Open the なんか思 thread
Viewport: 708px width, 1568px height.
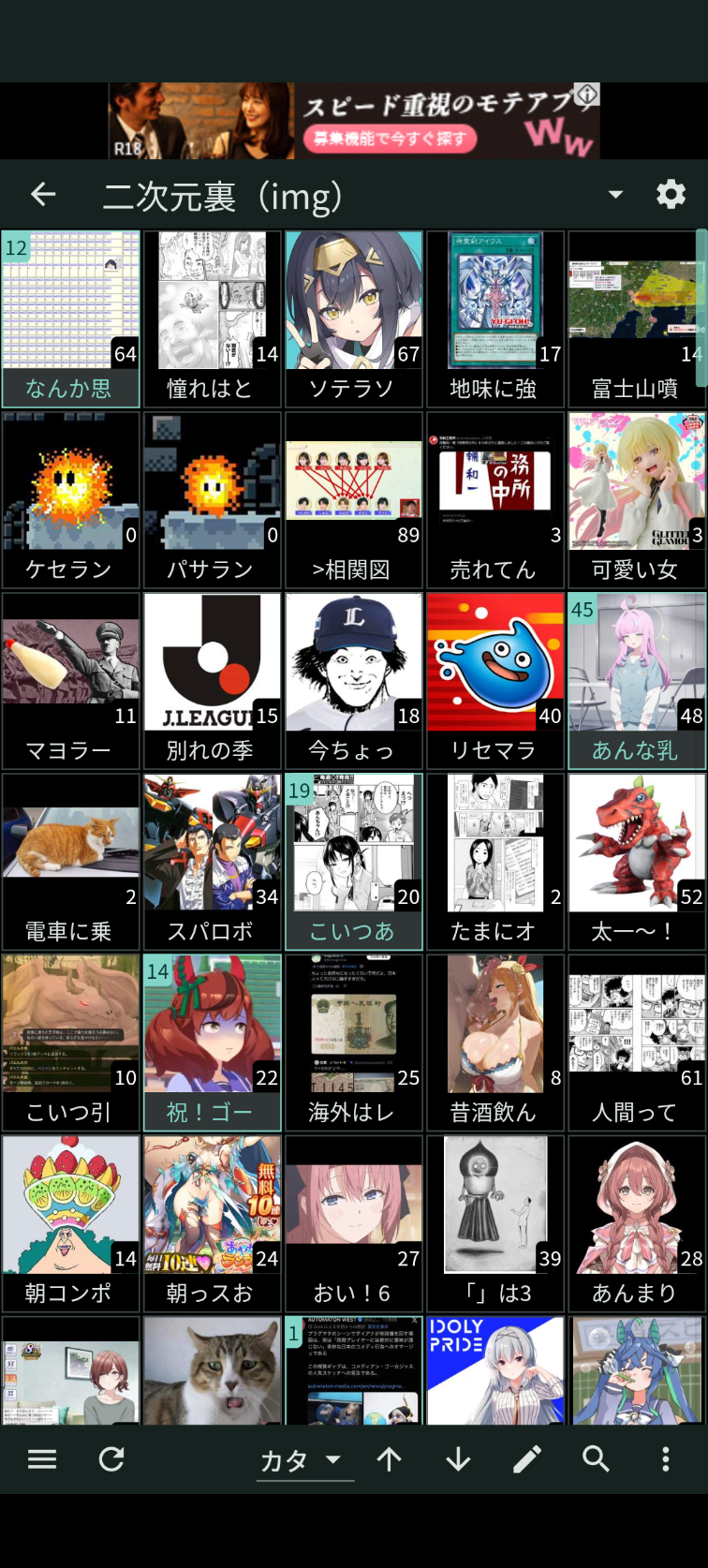pos(70,318)
